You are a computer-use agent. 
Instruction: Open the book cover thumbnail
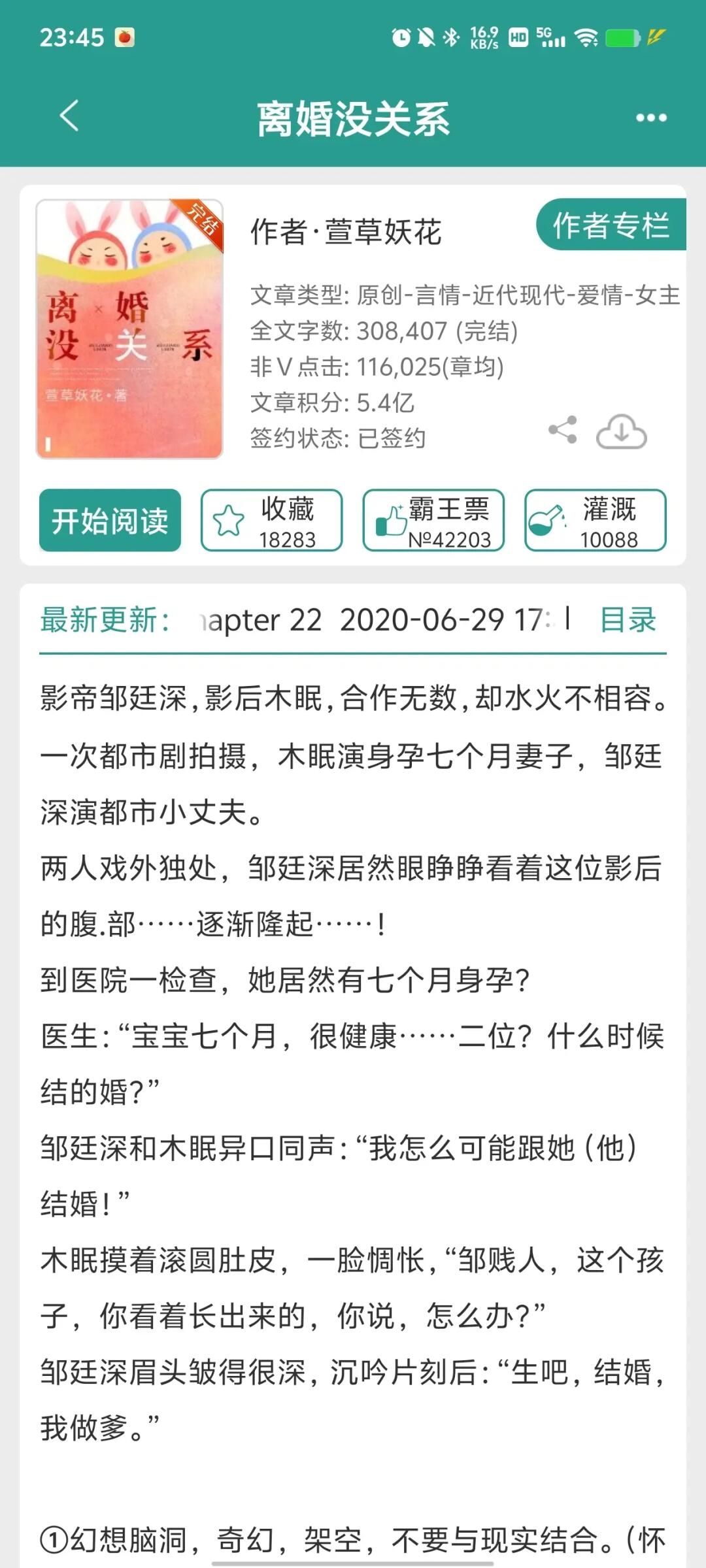(x=127, y=328)
